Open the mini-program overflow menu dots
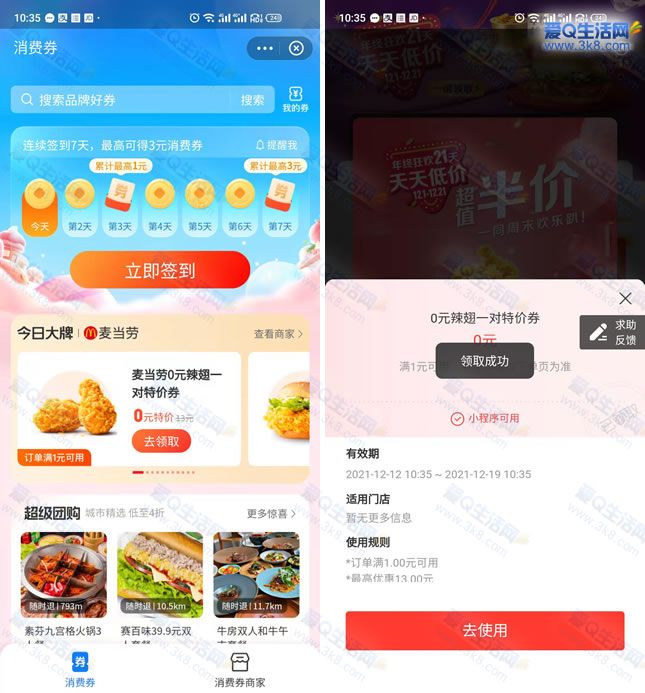Screen dimensions: 645x693 click(x=265, y=48)
